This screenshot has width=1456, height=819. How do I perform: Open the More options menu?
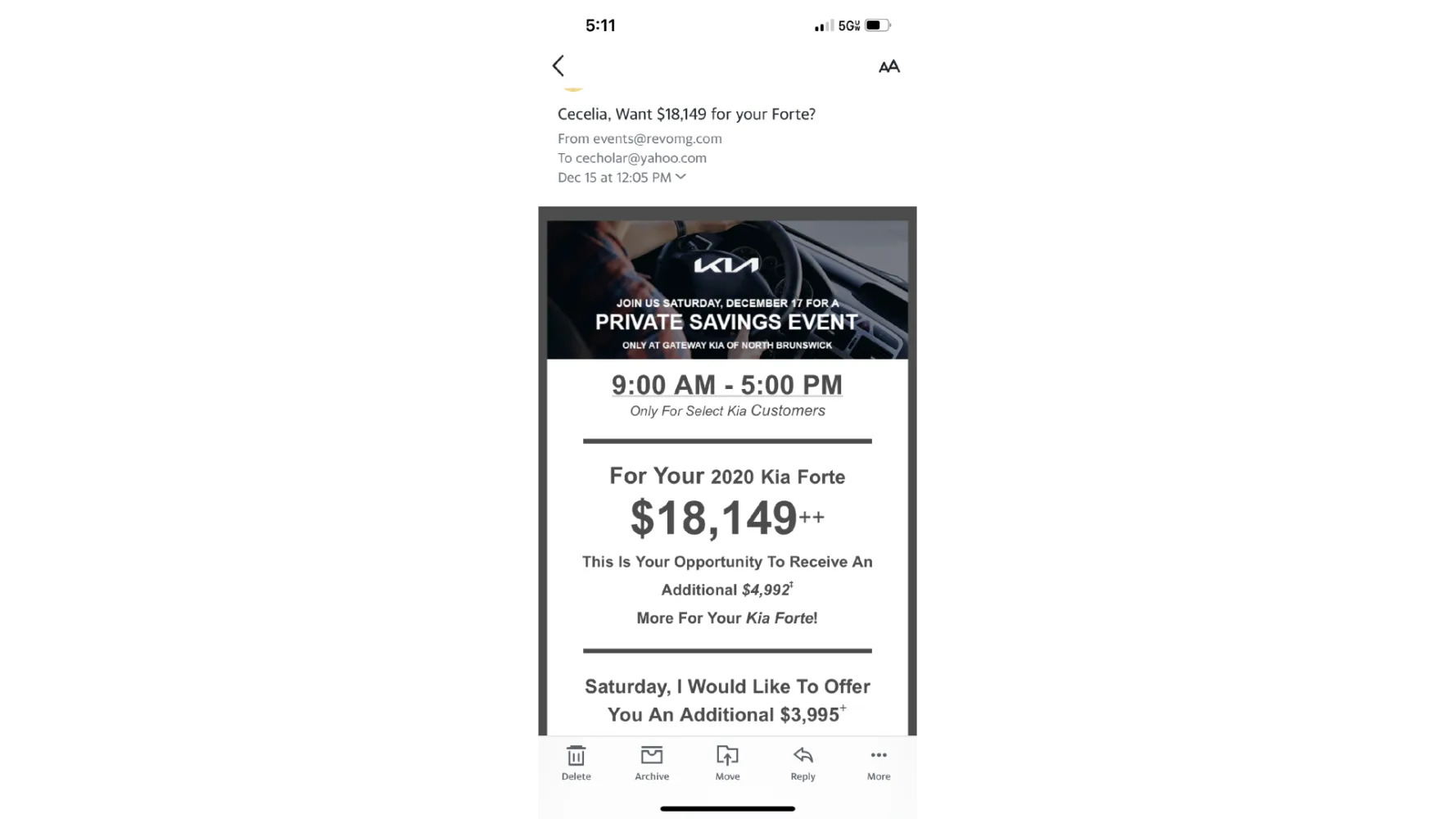pyautogui.click(x=879, y=762)
